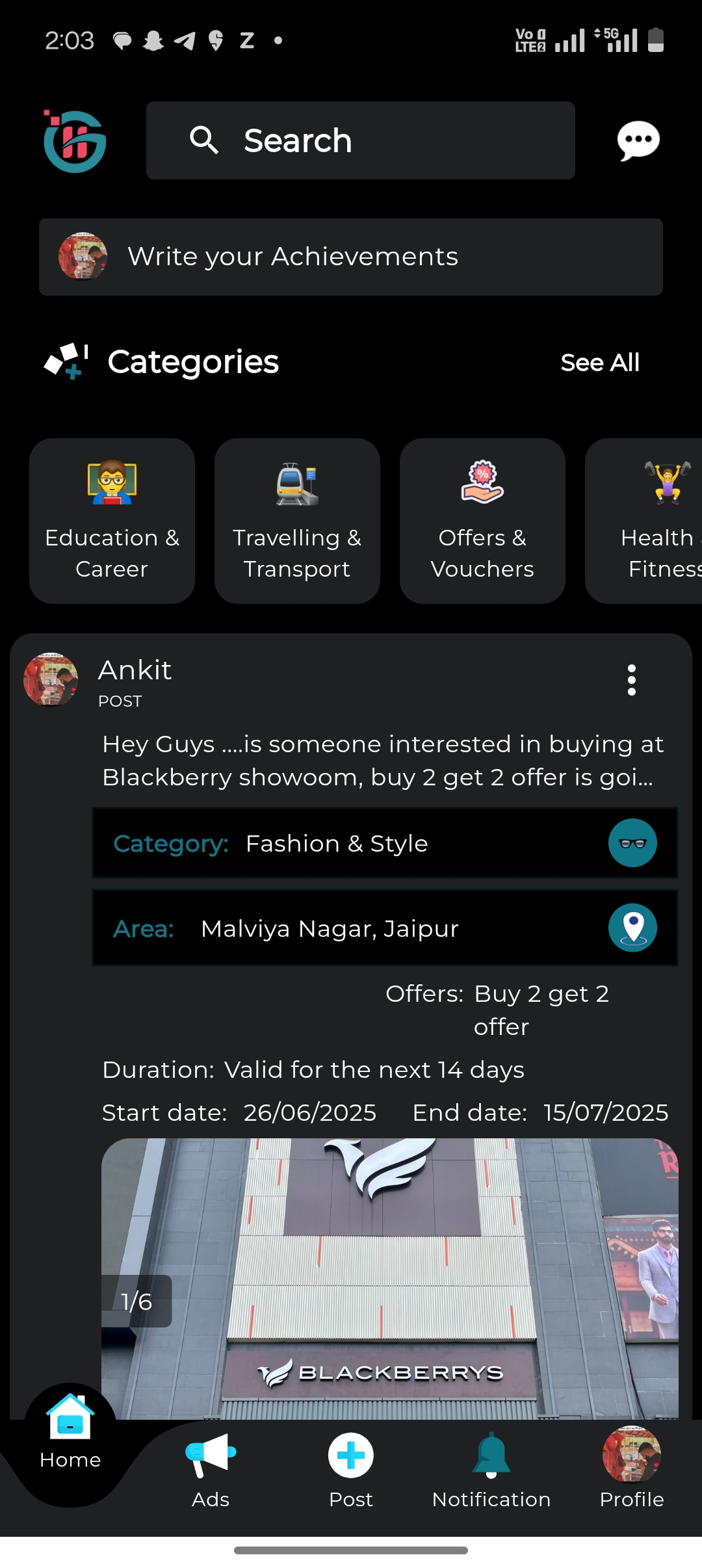Tap the search magnifier icon
Image resolution: width=702 pixels, height=1568 pixels.
(204, 140)
